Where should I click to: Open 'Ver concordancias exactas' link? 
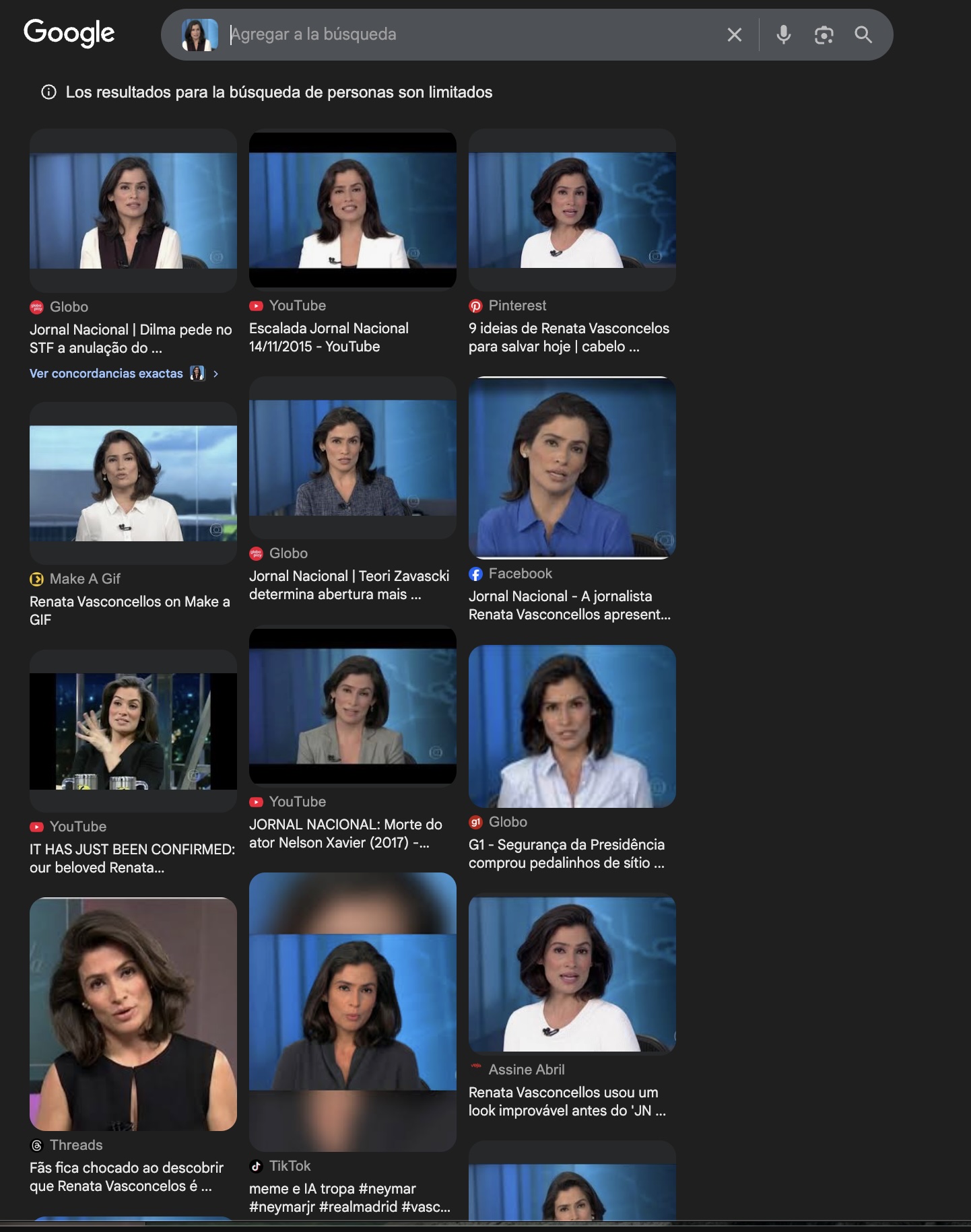106,374
